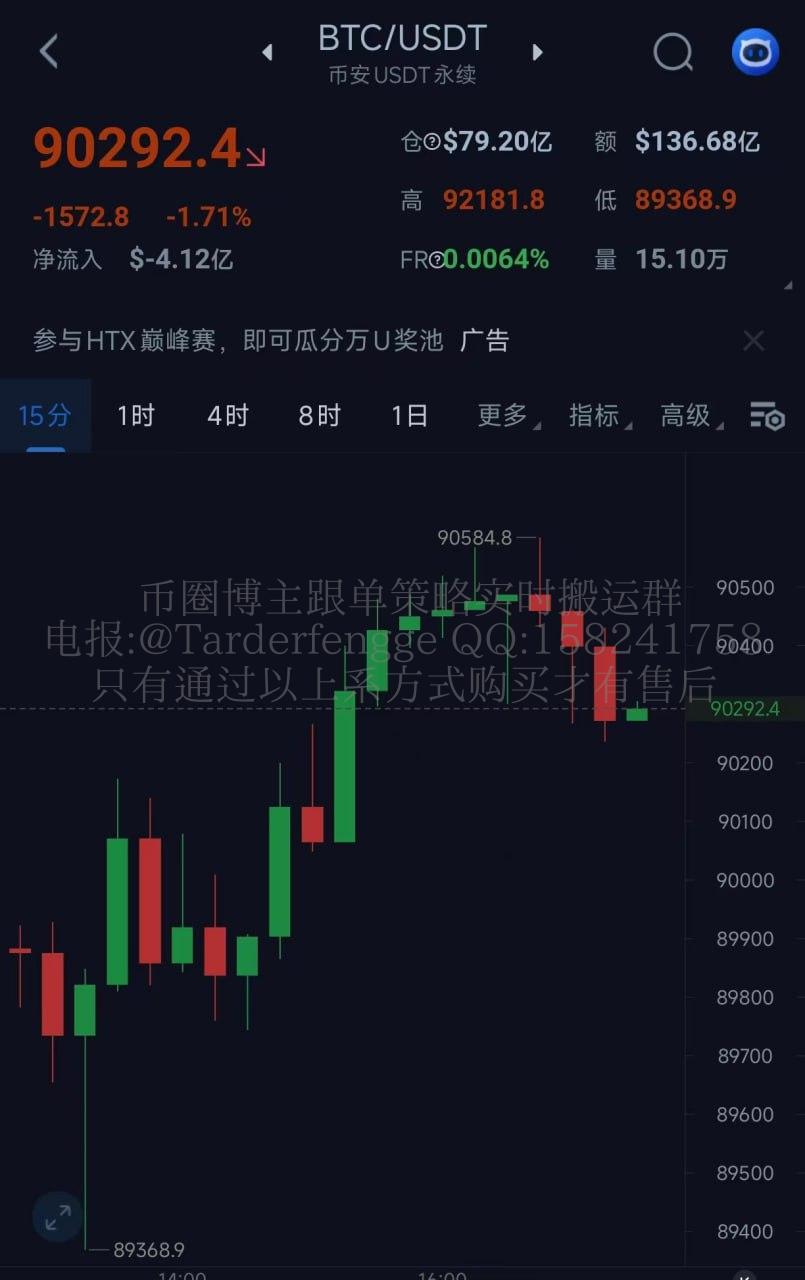Switch chart to 1时 timeframe
The height and width of the screenshot is (1280, 805).
click(x=136, y=415)
